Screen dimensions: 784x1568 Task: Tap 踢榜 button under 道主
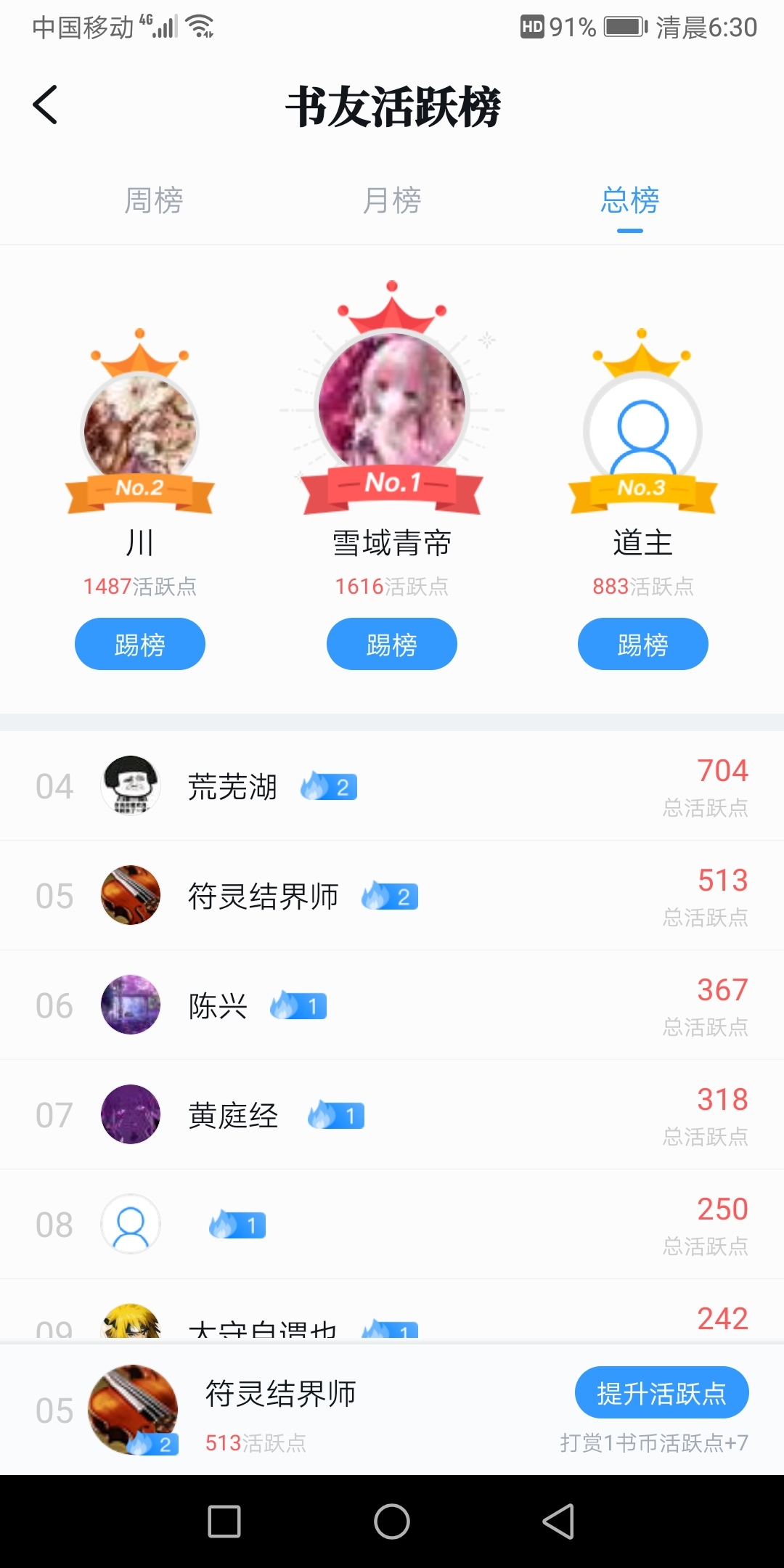642,644
